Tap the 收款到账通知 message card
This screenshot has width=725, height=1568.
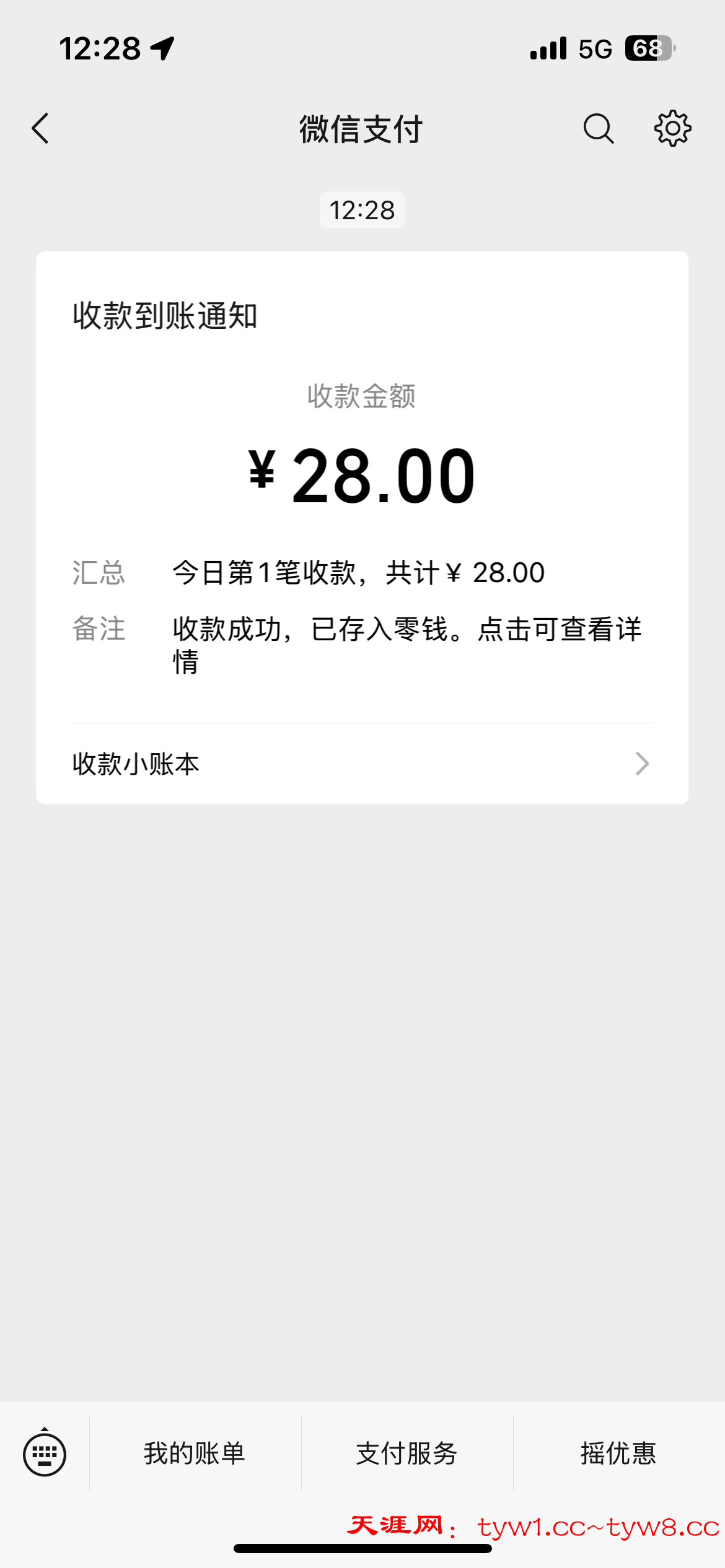166,316
